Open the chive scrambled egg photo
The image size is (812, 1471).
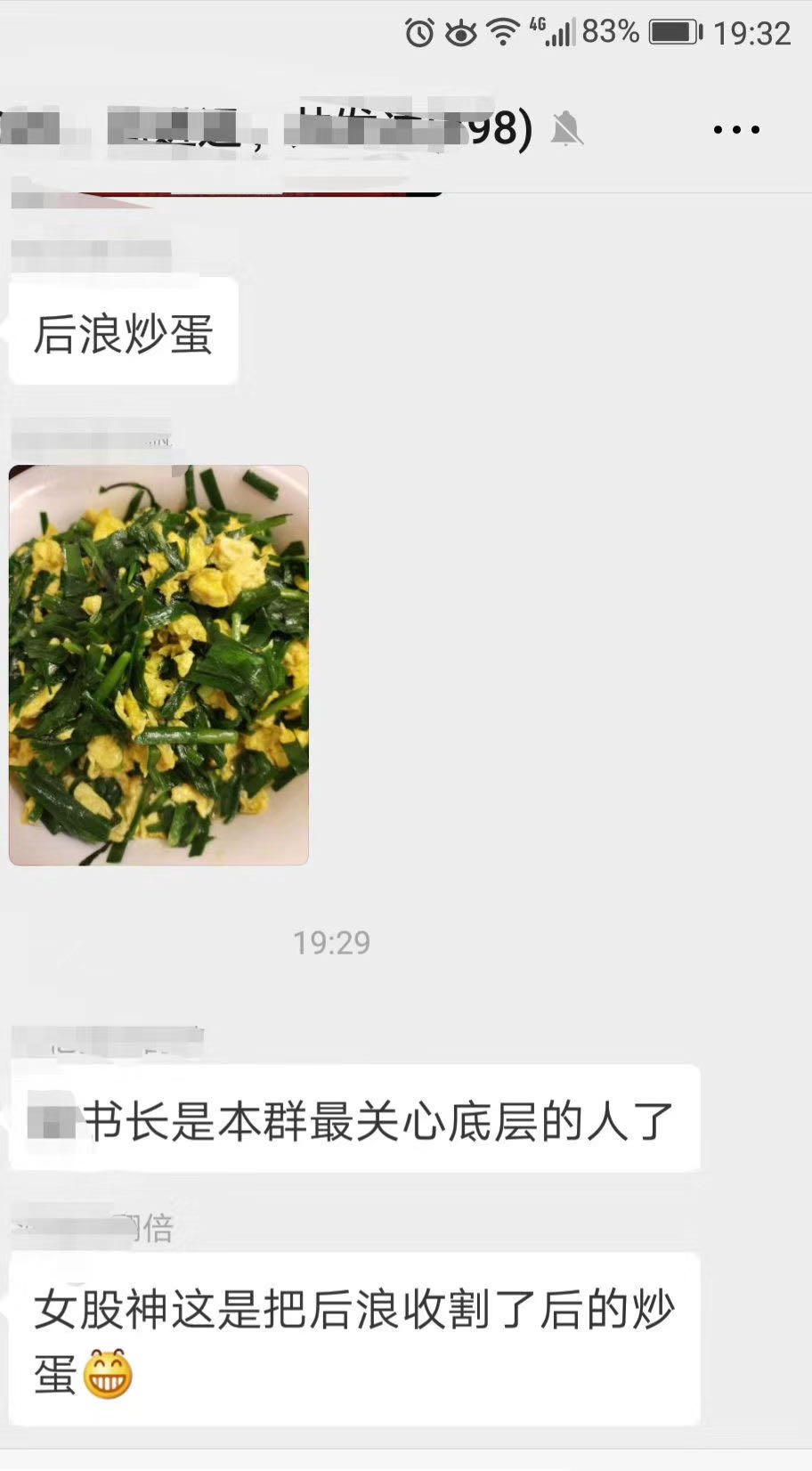pos(158,664)
